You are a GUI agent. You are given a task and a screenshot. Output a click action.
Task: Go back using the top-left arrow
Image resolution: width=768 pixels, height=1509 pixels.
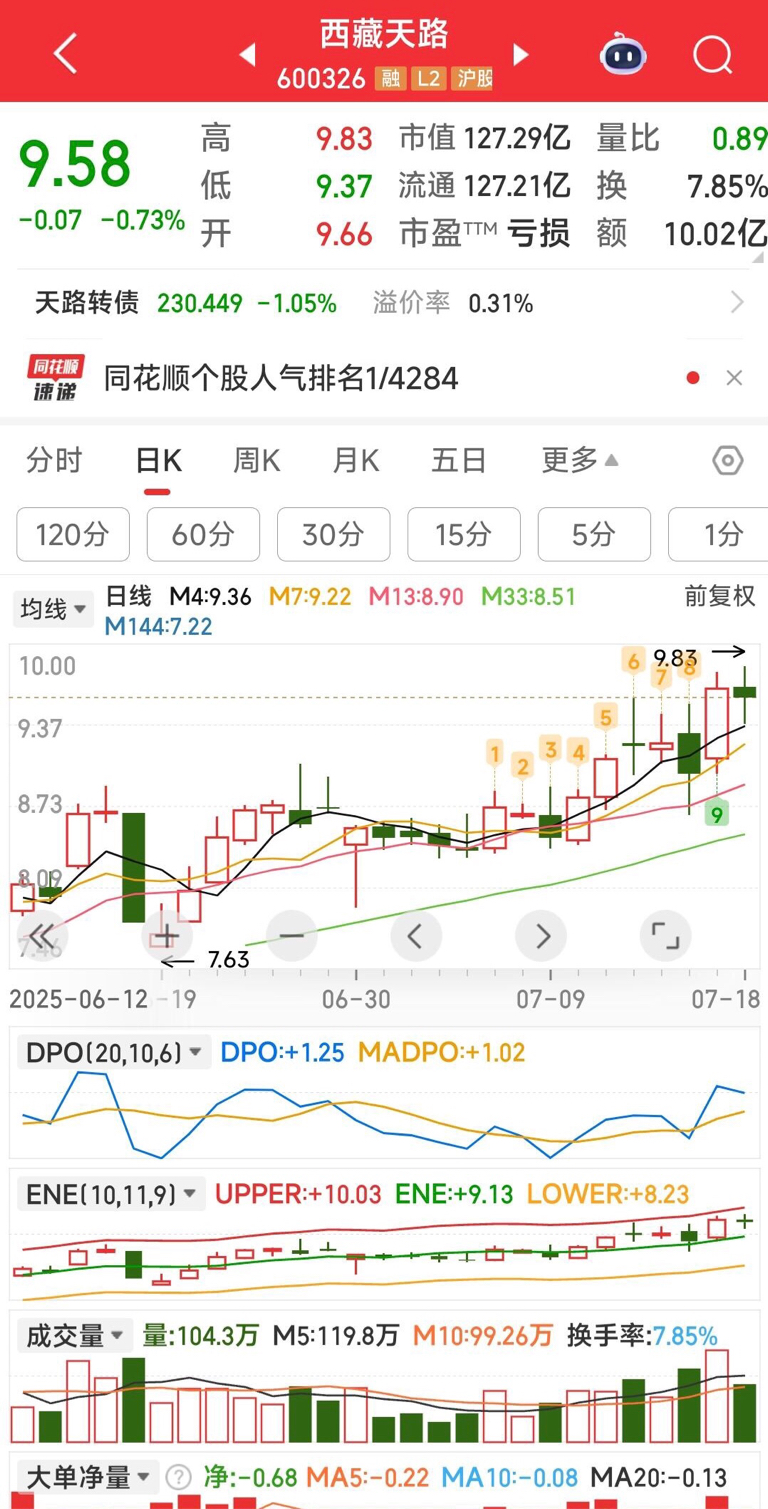64,53
